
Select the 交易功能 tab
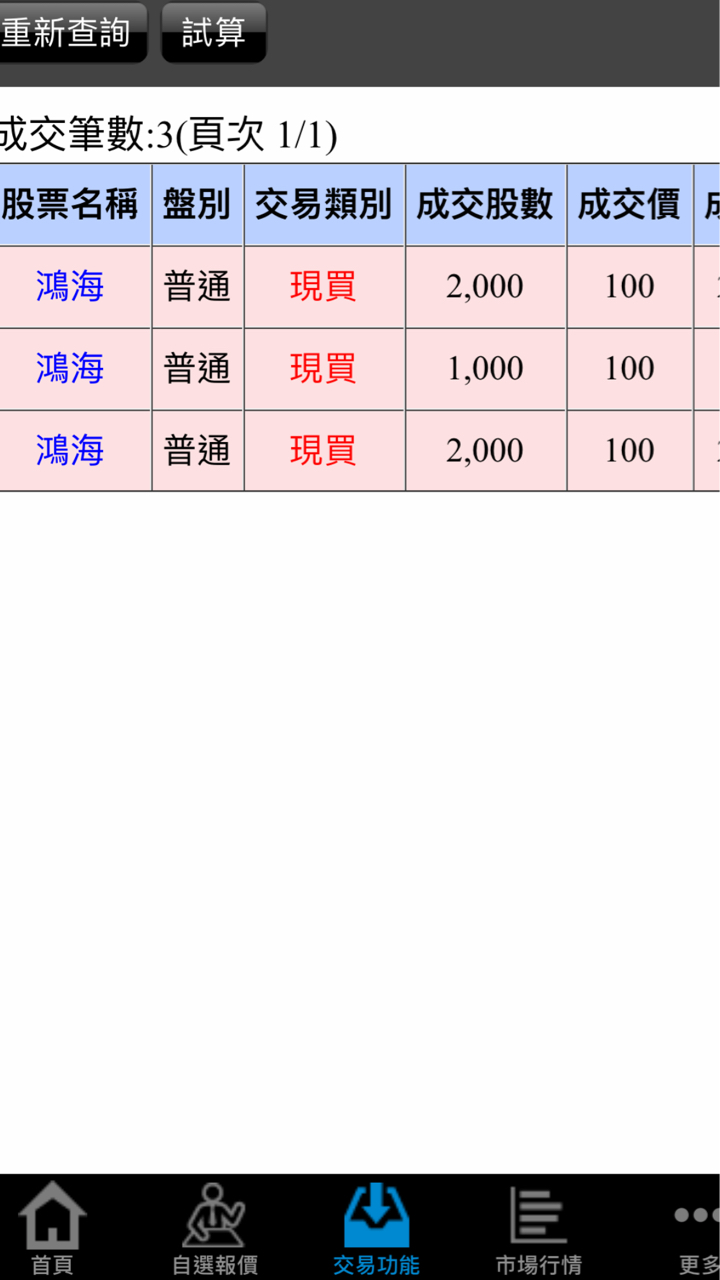click(x=376, y=1229)
